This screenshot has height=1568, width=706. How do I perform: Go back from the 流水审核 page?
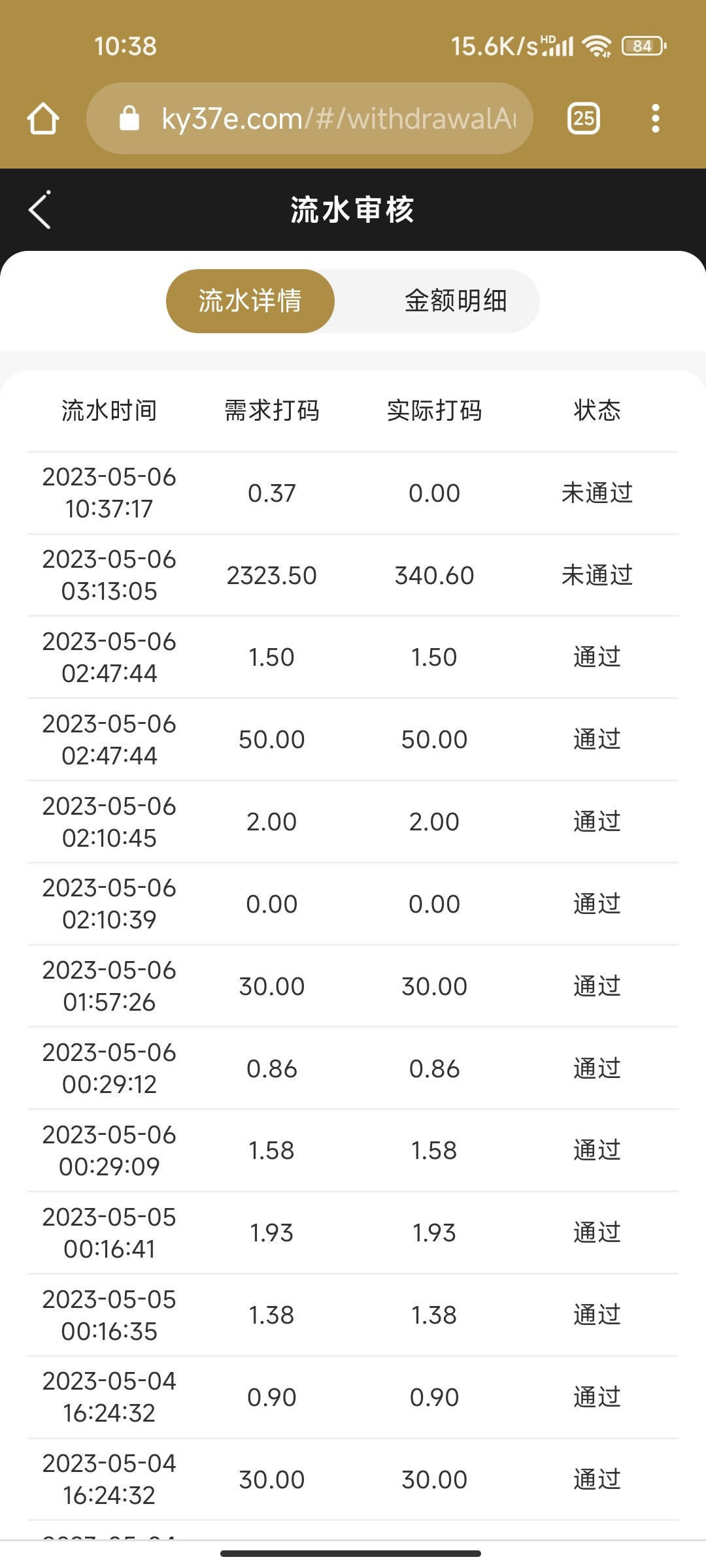click(41, 210)
